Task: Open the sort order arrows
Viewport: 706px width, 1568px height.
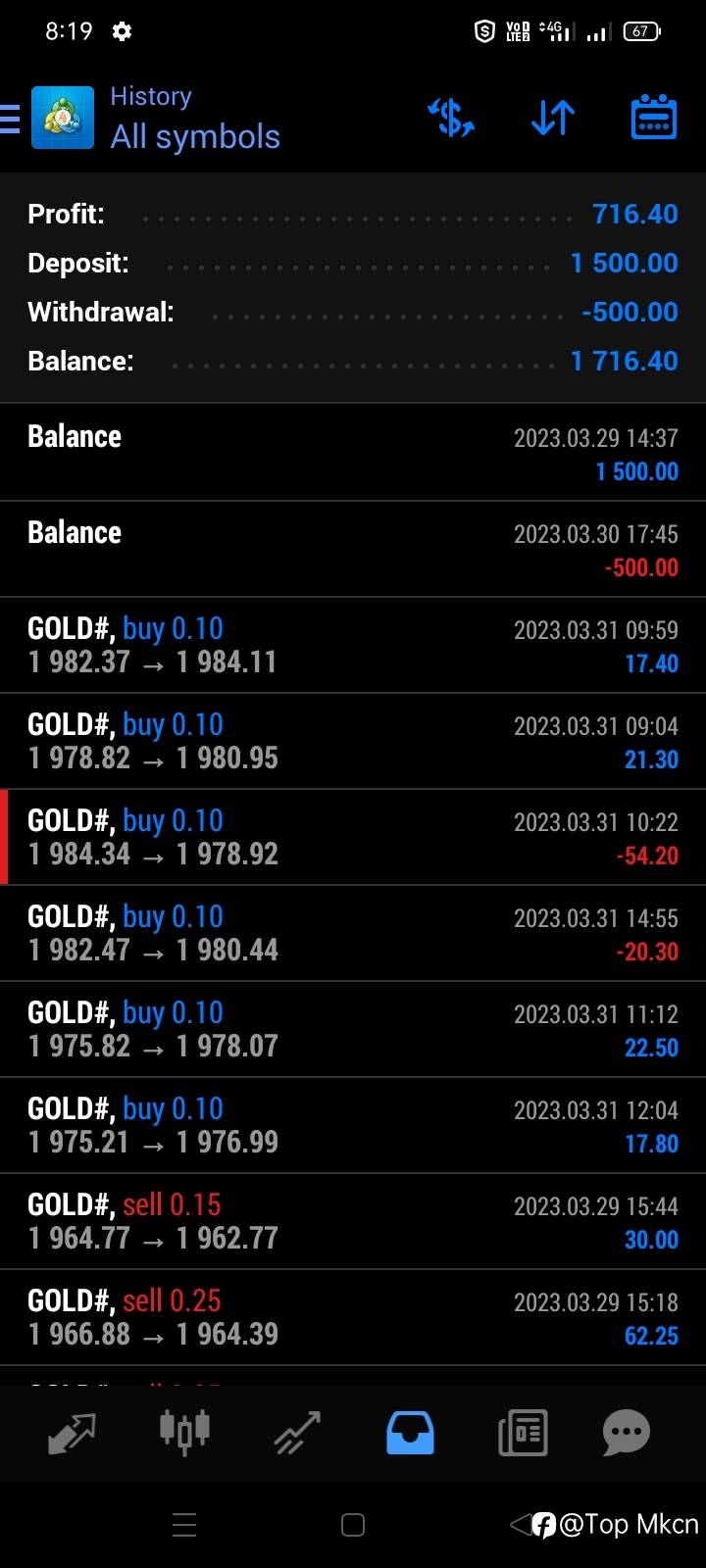Action: pos(553,118)
